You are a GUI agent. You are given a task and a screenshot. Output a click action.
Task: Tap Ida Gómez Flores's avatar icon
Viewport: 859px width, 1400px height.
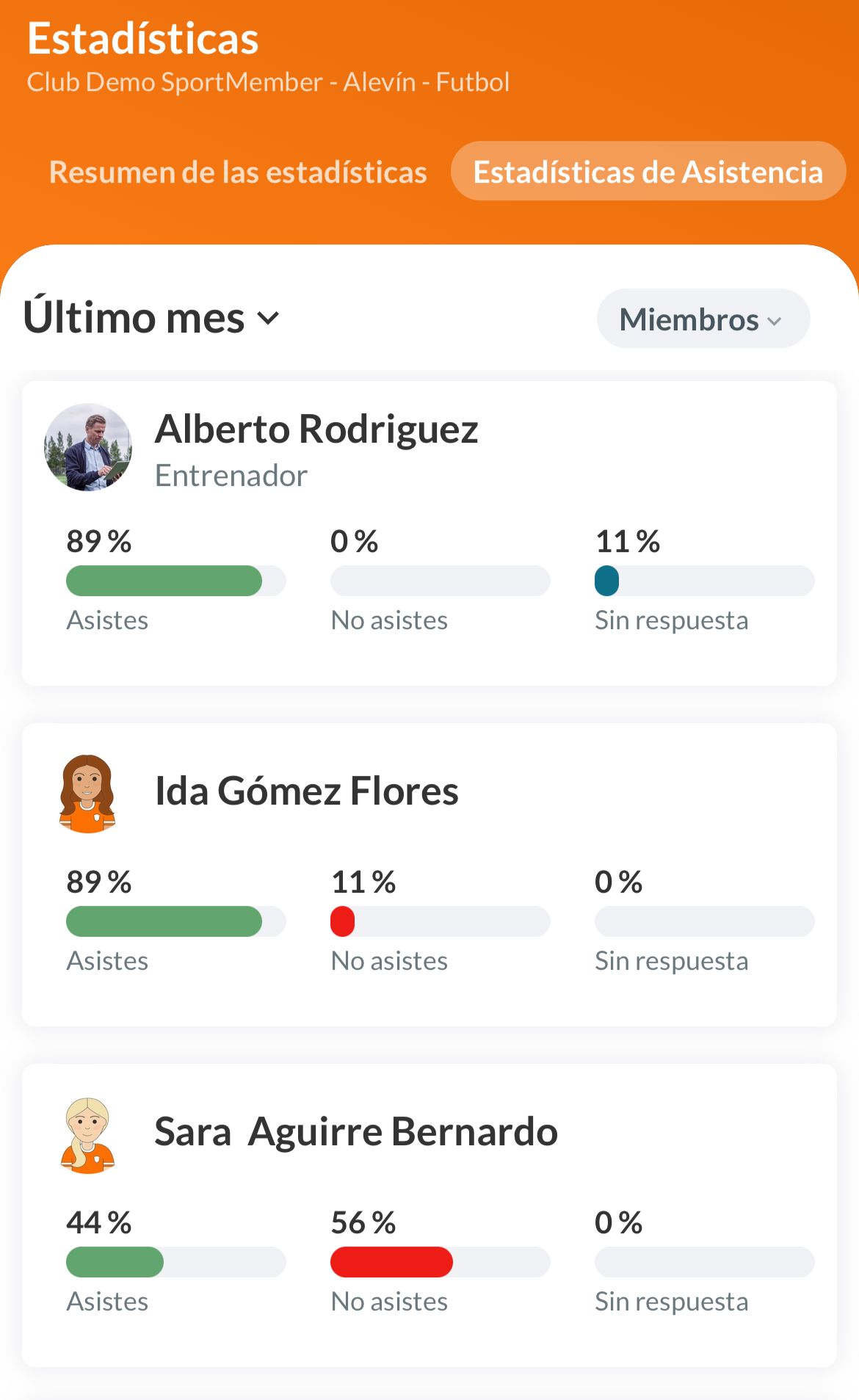(87, 793)
